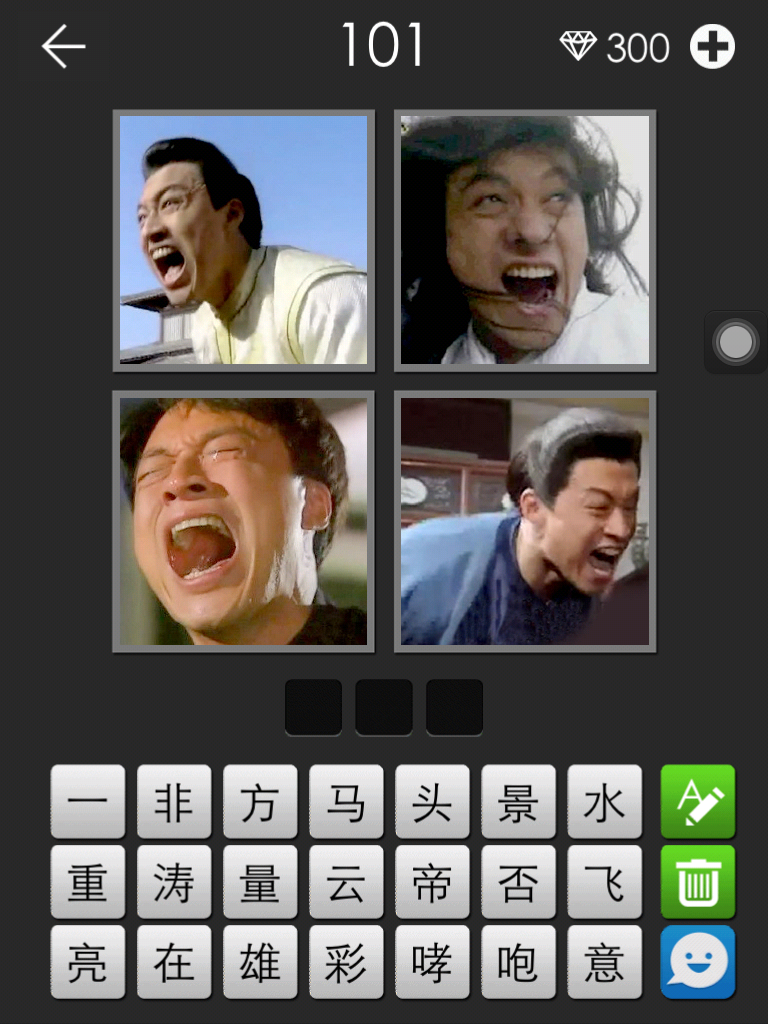The height and width of the screenshot is (1024, 768).
Task: Tap the floating assistive touch button
Action: tap(736, 343)
